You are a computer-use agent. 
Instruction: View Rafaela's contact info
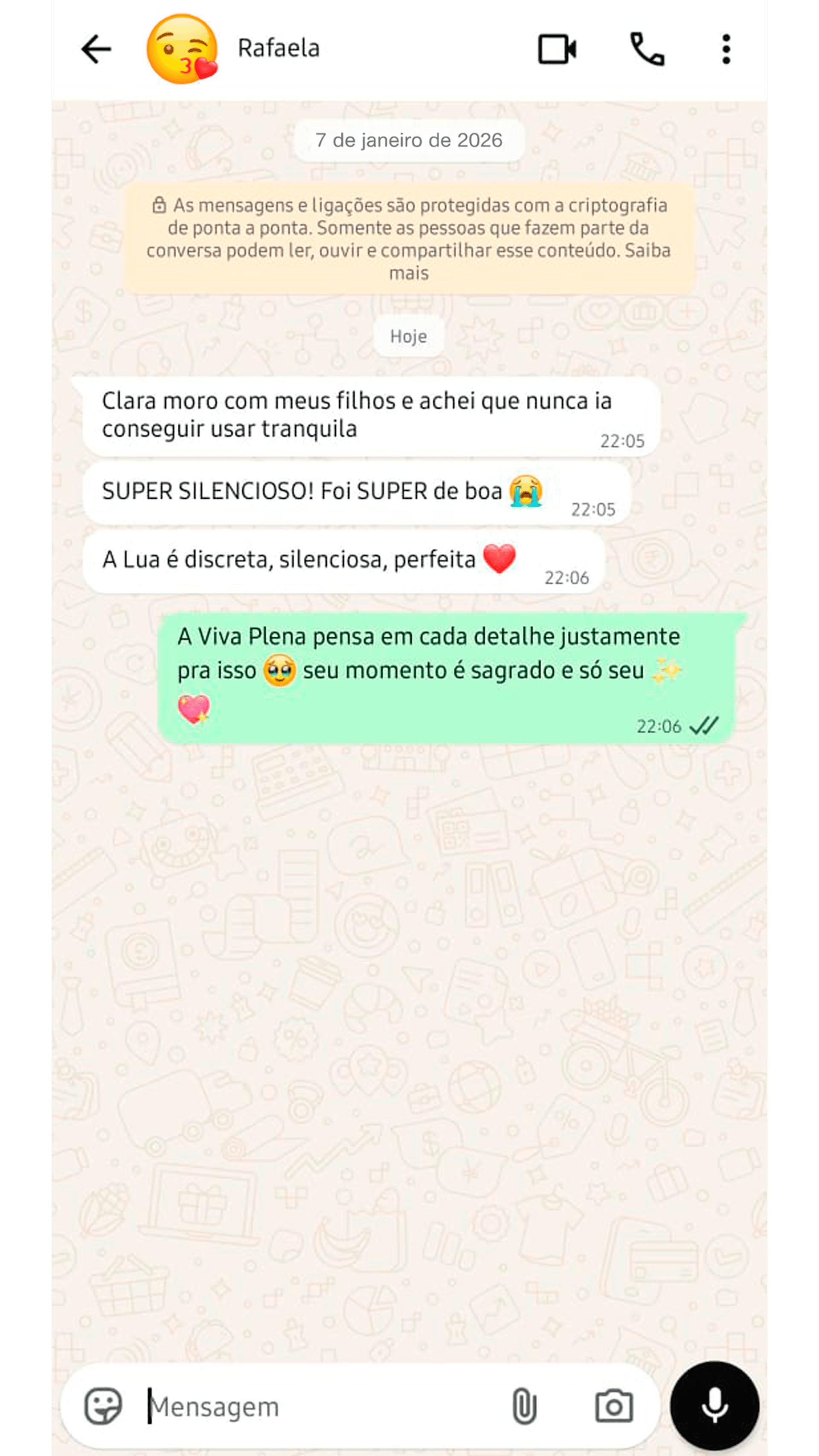279,49
